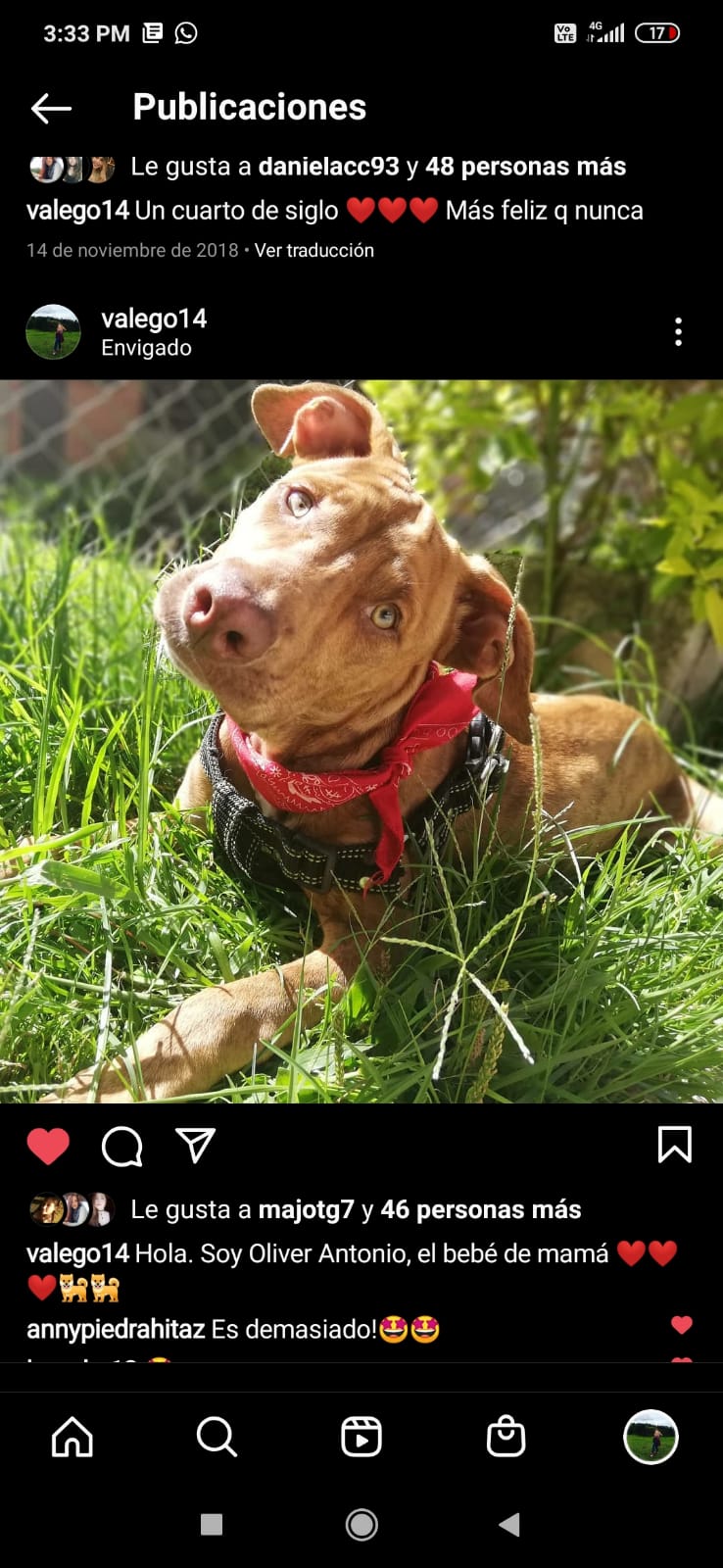This screenshot has height=1568, width=723.
Task: Open Envigado location under the username
Action: pos(146,348)
